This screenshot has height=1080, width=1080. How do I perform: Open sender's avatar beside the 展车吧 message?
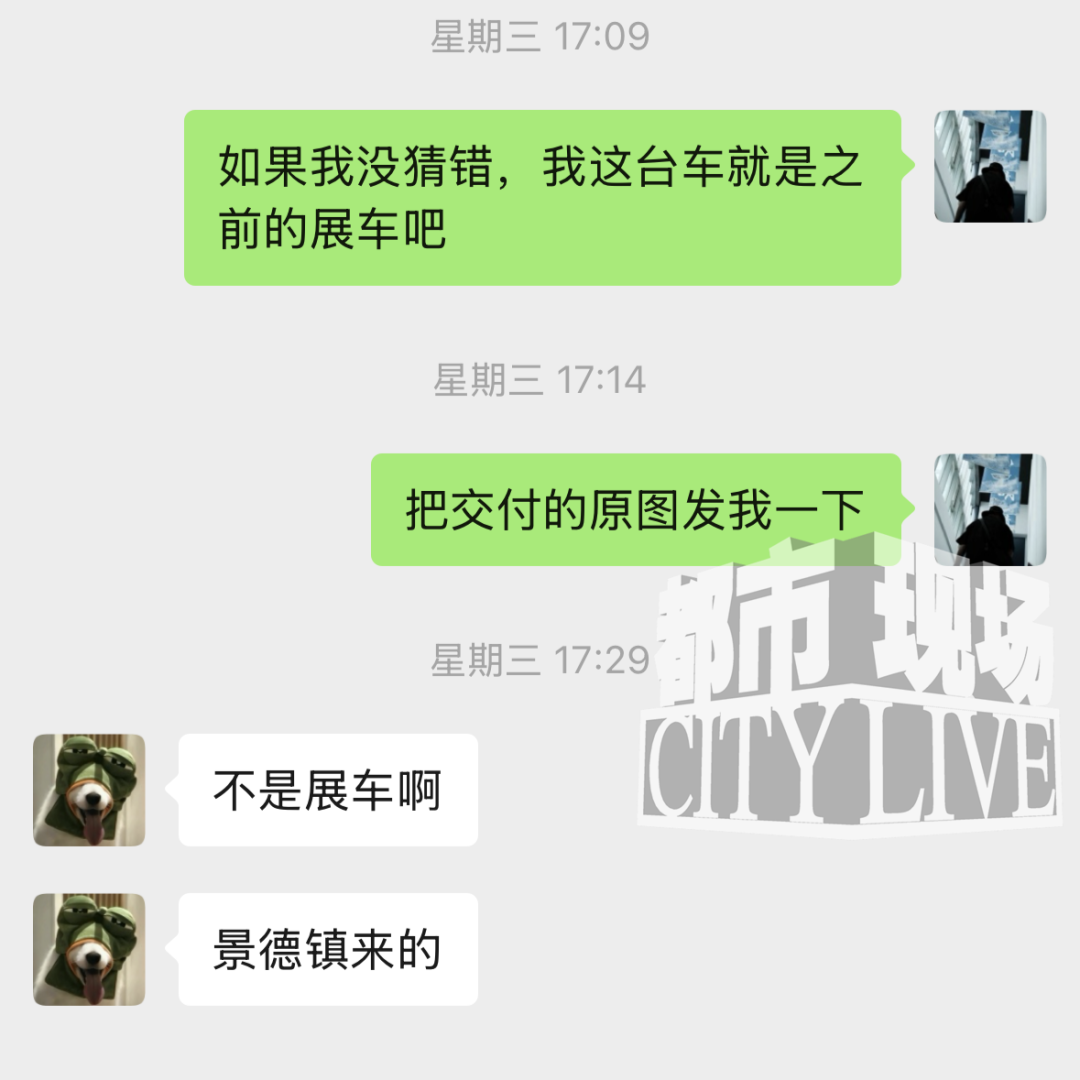pos(989,166)
